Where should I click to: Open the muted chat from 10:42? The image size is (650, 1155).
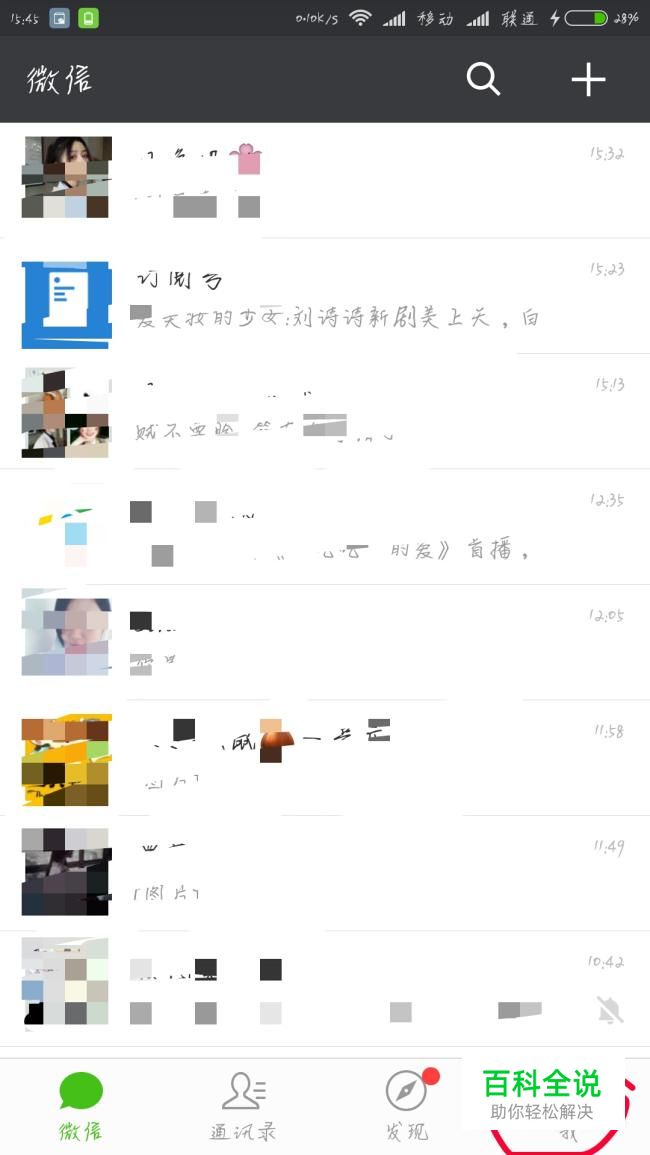tap(325, 990)
